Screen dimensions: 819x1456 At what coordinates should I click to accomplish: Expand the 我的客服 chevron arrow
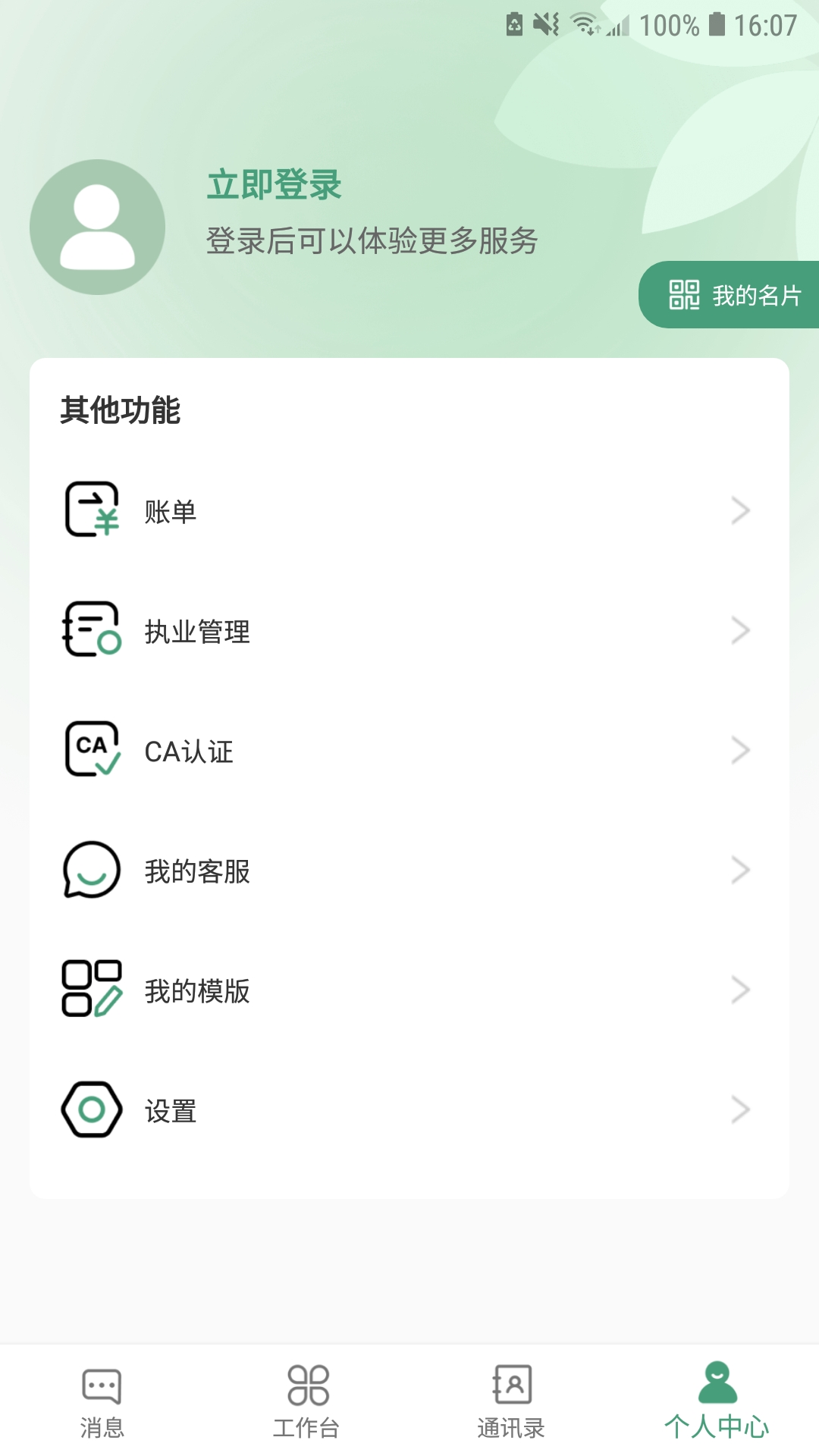coord(739,871)
